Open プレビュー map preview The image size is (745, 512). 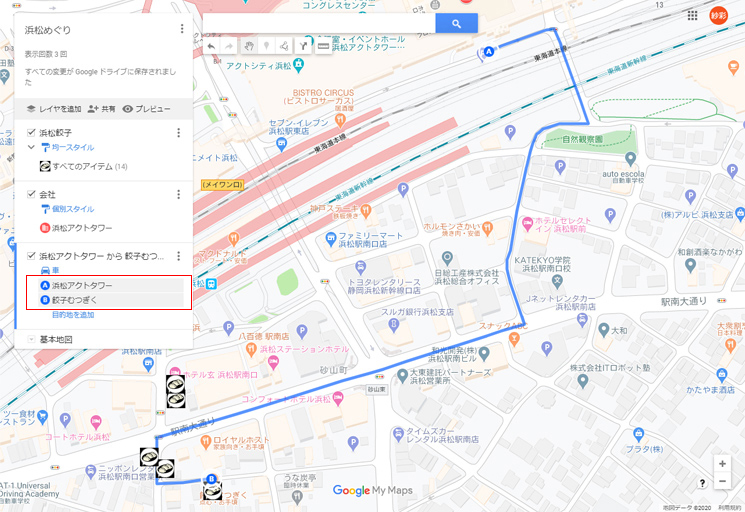tap(147, 108)
